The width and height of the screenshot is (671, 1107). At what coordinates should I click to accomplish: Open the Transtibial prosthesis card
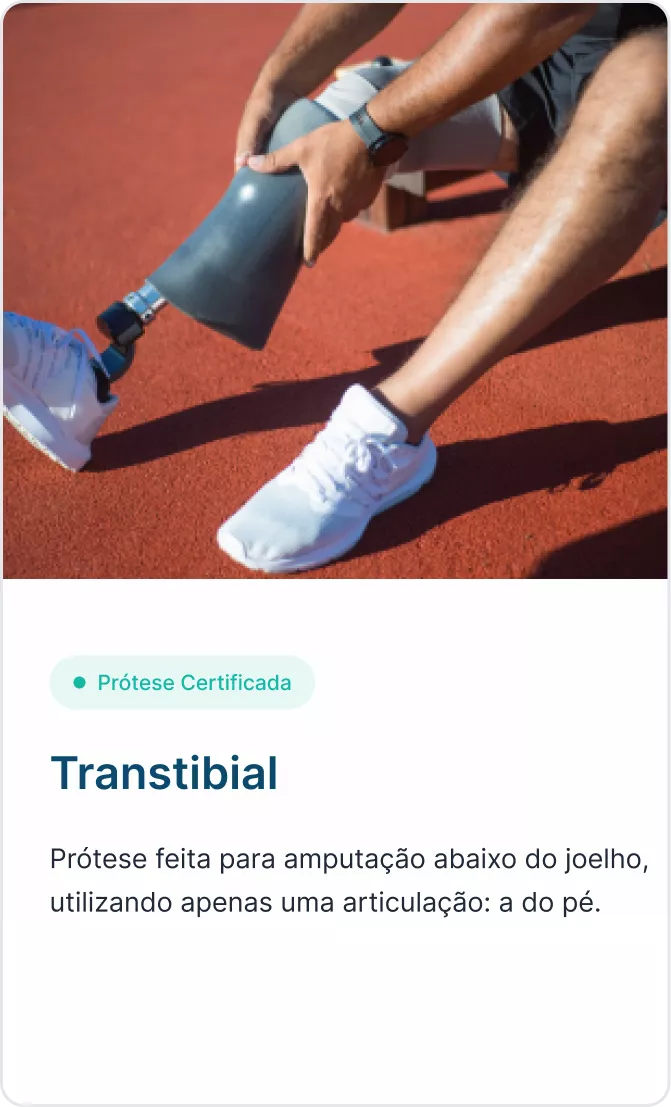[x=164, y=773]
